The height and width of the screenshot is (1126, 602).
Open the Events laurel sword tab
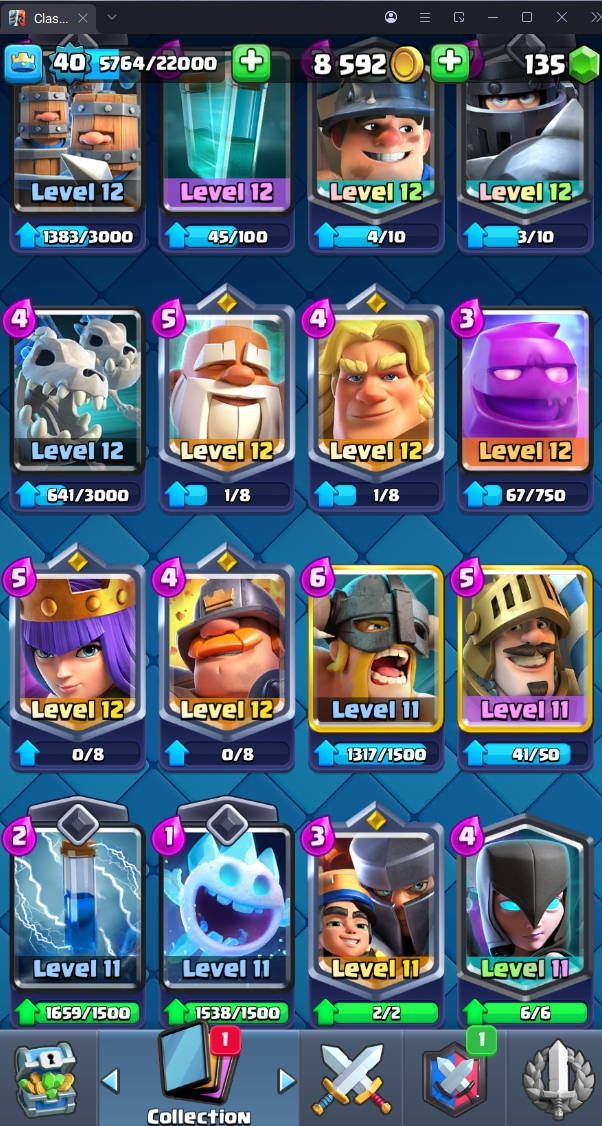tap(556, 1078)
